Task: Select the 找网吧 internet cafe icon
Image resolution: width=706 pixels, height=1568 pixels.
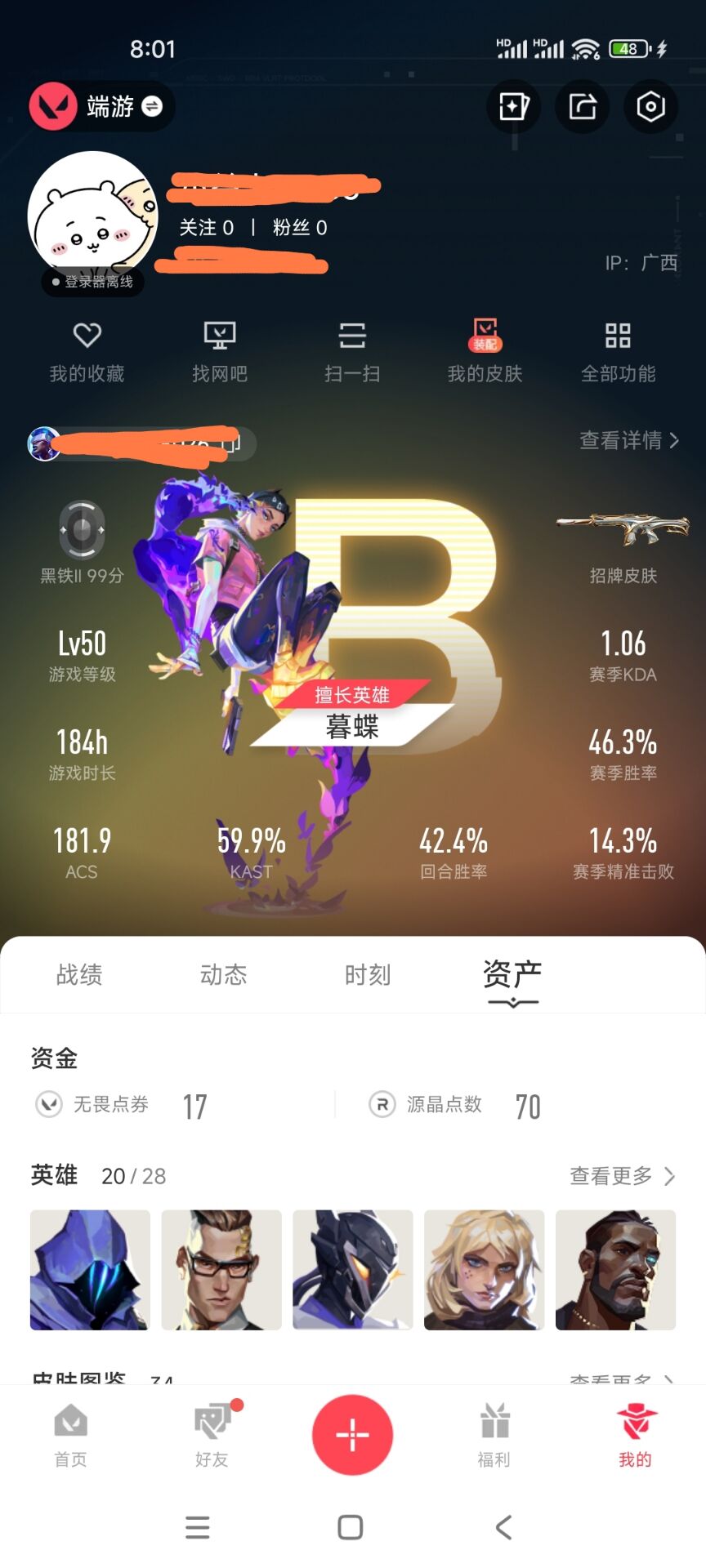Action: pyautogui.click(x=219, y=350)
